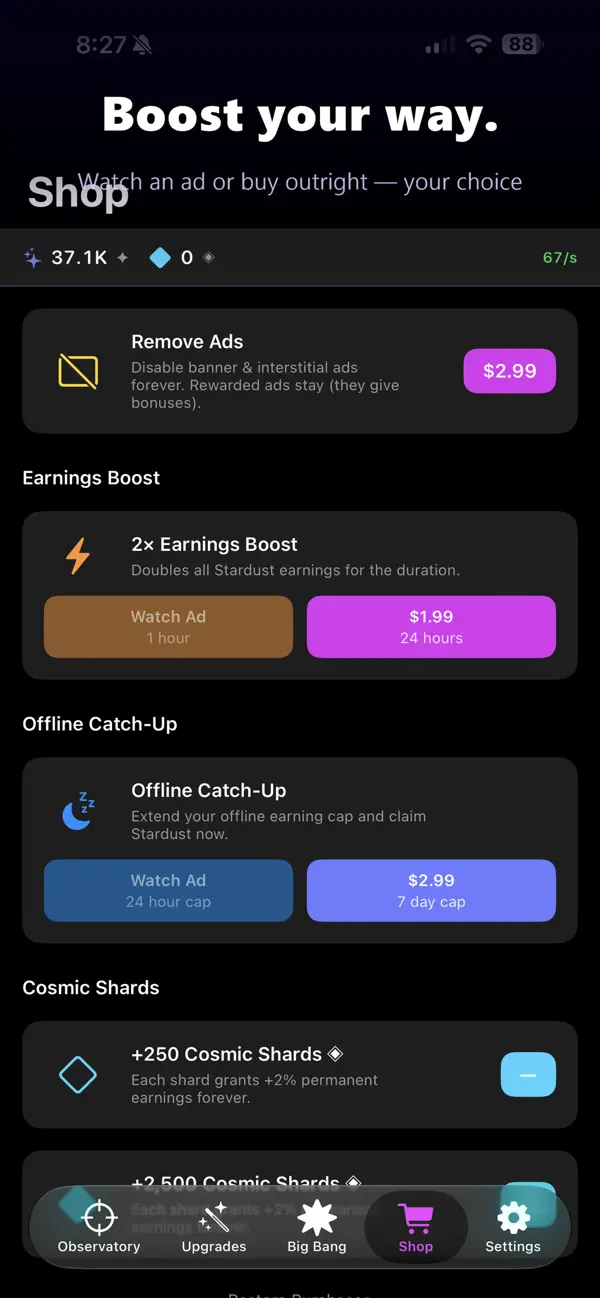Purchase the 24 hours boost for $1.99
Image resolution: width=600 pixels, height=1298 pixels.
[431, 627]
